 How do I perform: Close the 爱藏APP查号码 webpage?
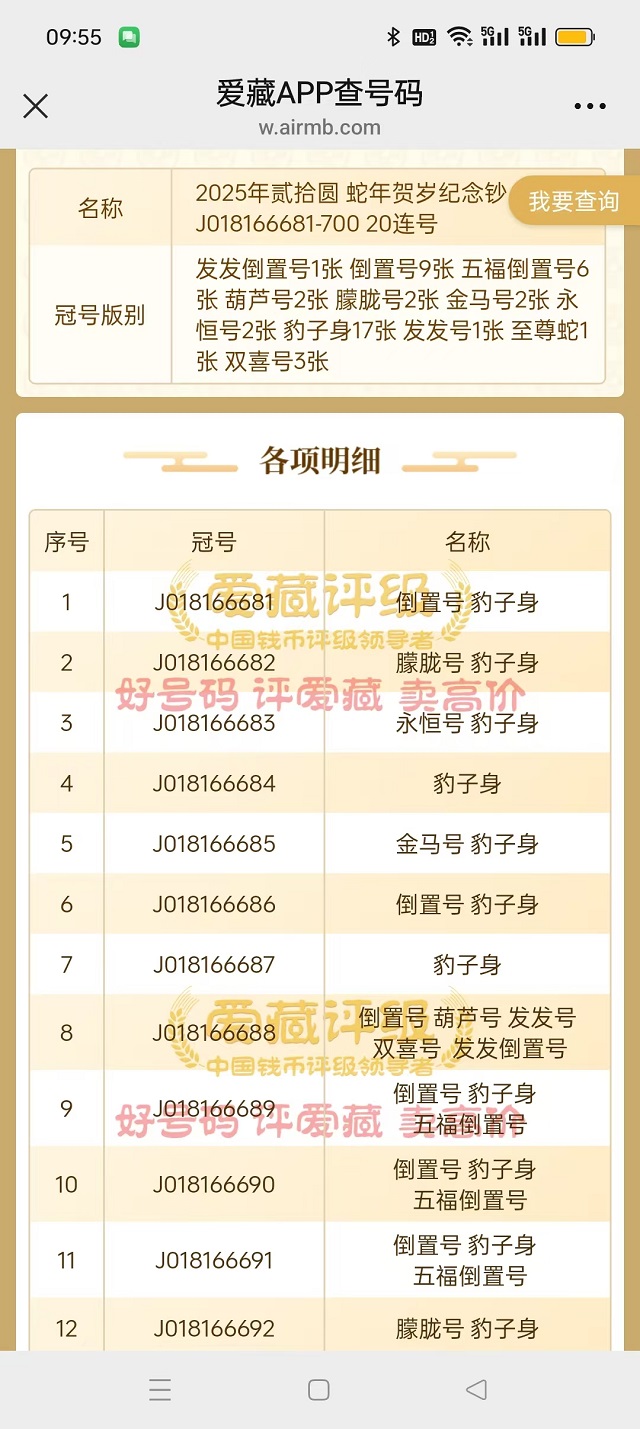coord(35,106)
